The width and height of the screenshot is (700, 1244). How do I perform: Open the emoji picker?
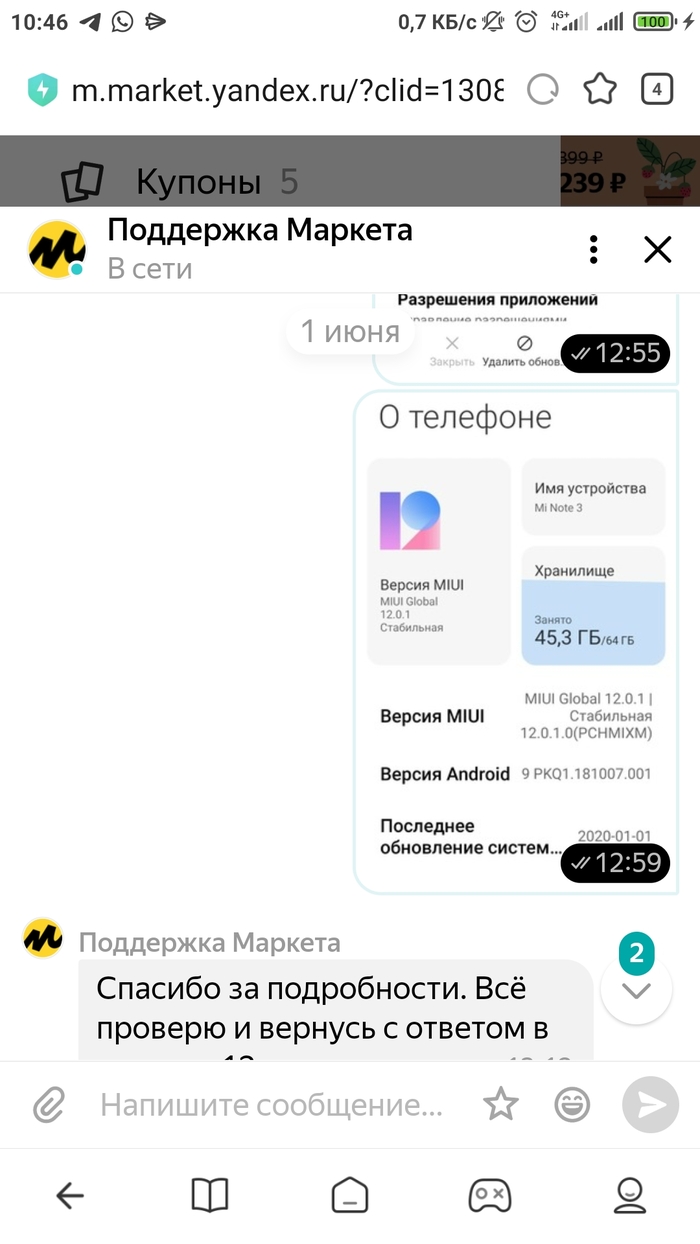click(572, 1104)
